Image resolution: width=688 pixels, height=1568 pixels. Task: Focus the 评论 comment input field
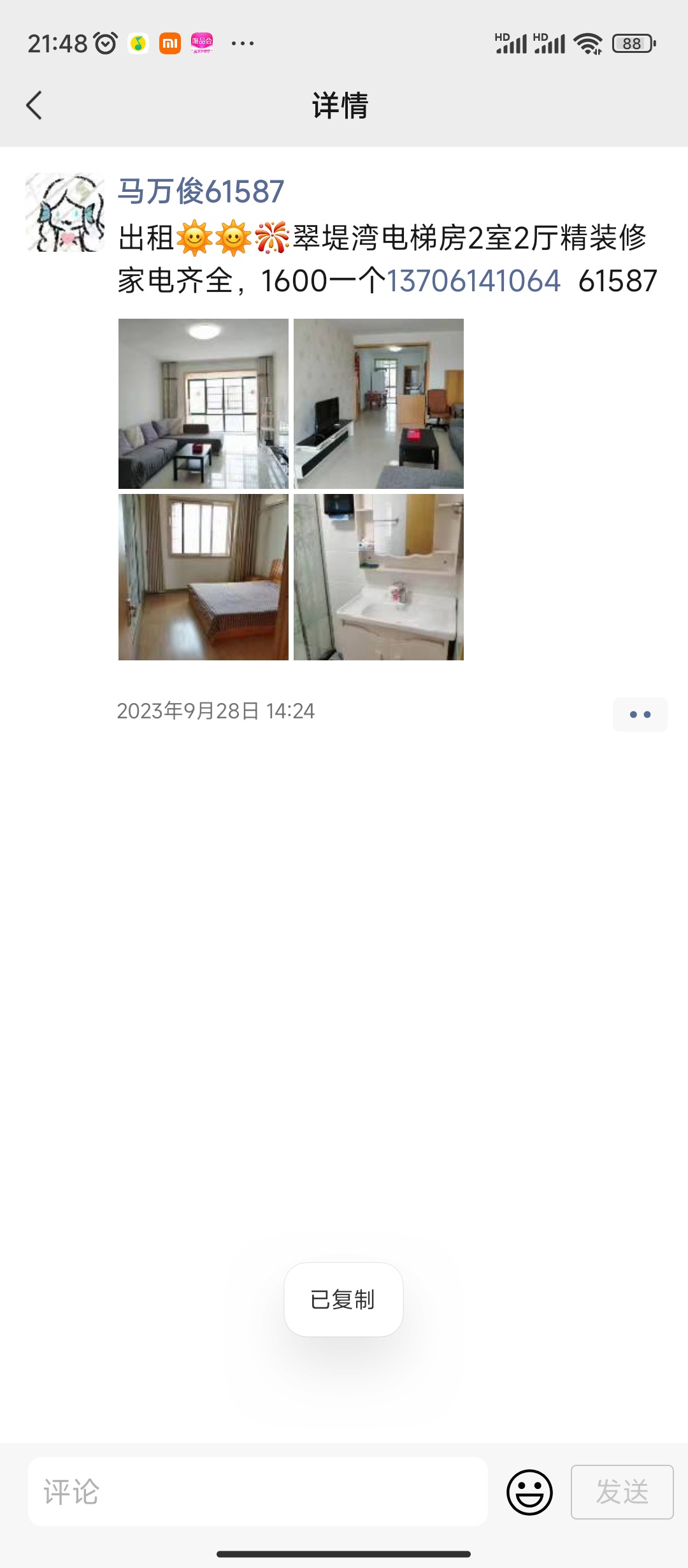[x=258, y=1492]
